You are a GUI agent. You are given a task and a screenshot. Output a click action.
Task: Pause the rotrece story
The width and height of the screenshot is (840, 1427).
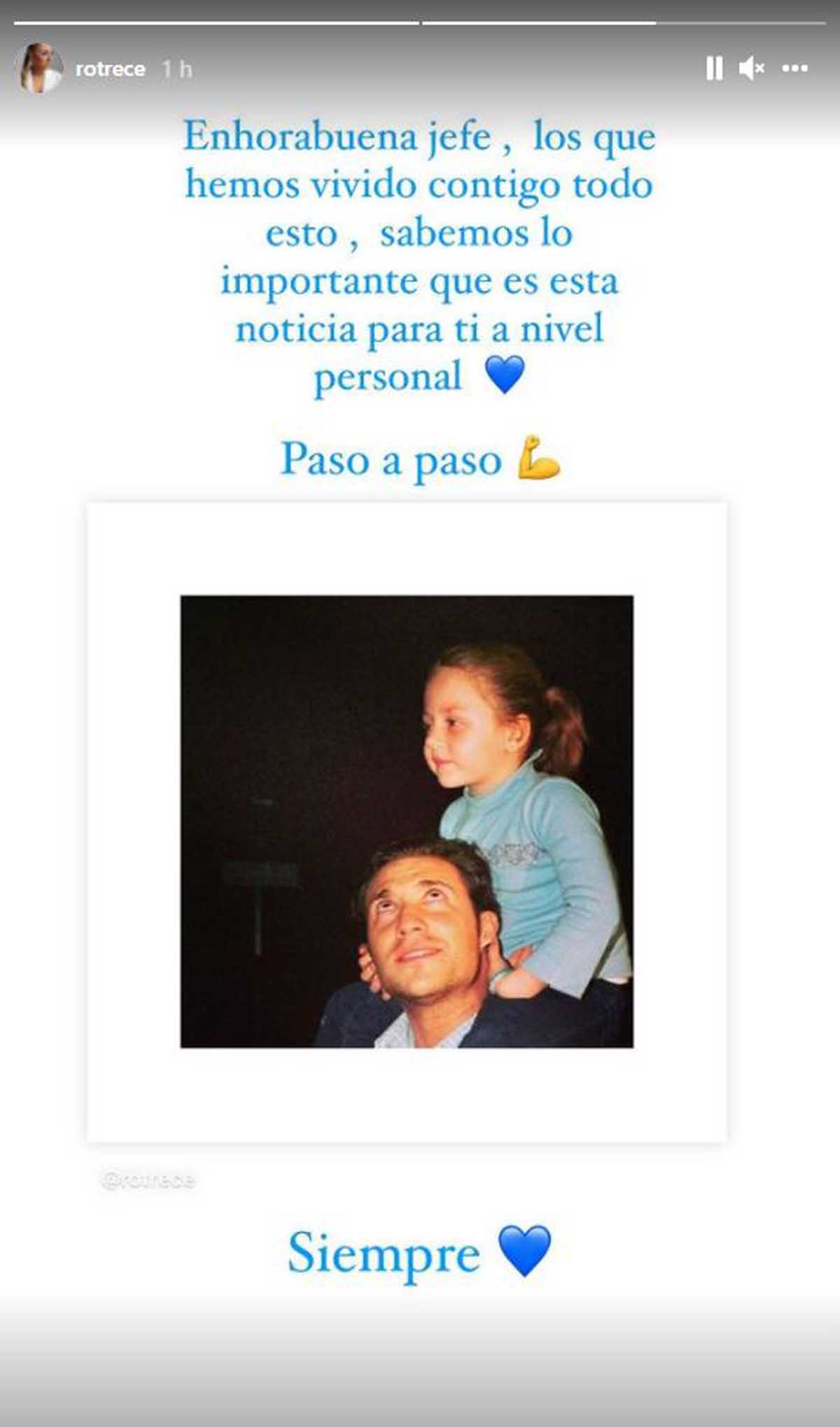pyautogui.click(x=714, y=69)
